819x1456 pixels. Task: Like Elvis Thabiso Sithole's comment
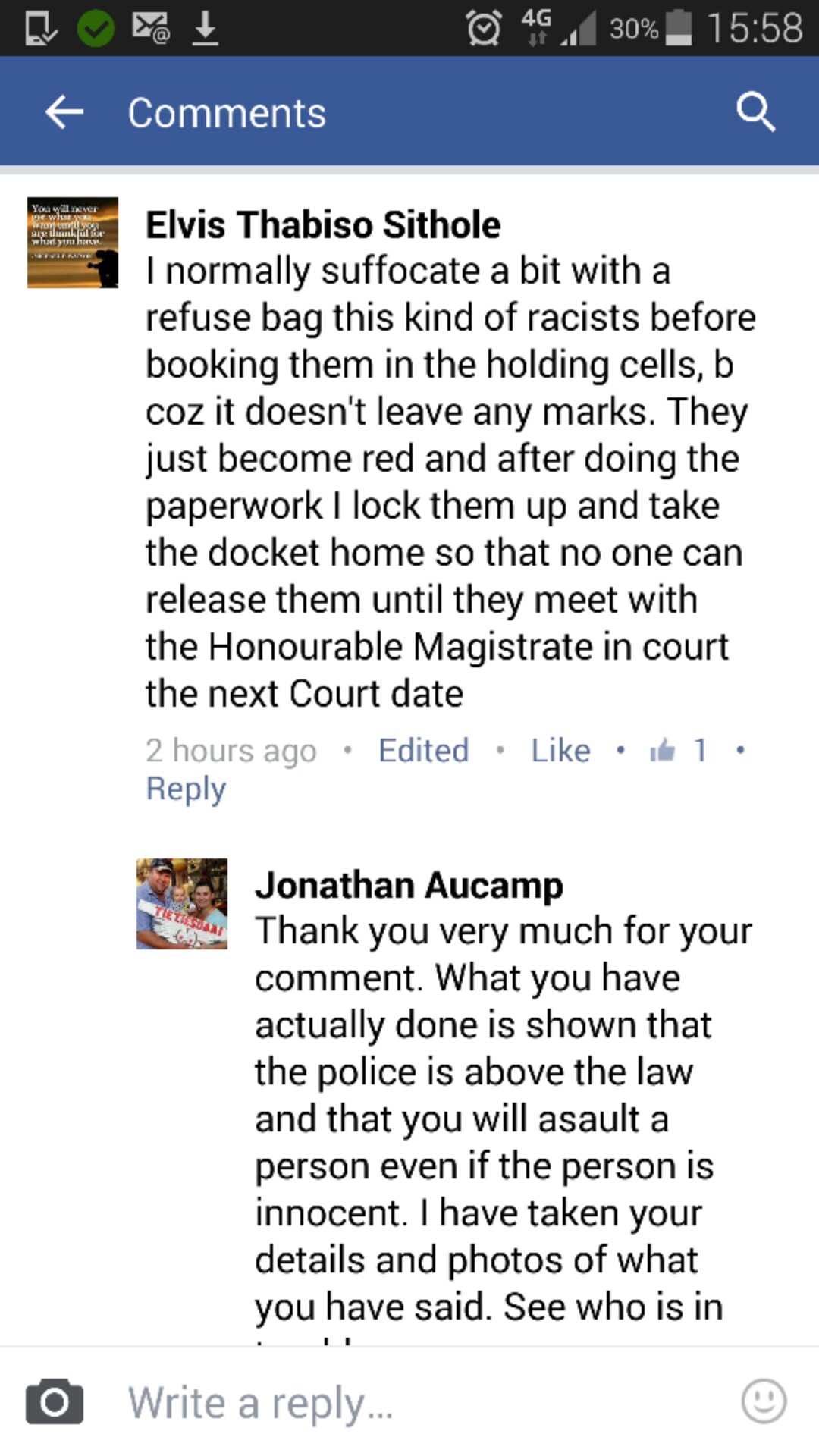560,750
